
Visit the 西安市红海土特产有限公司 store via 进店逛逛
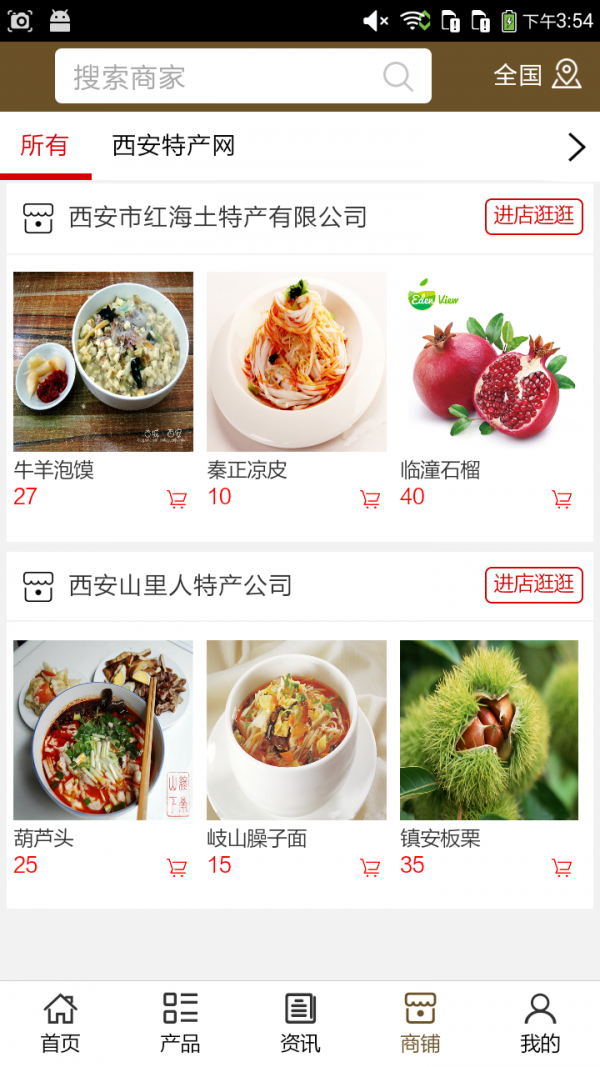click(534, 216)
